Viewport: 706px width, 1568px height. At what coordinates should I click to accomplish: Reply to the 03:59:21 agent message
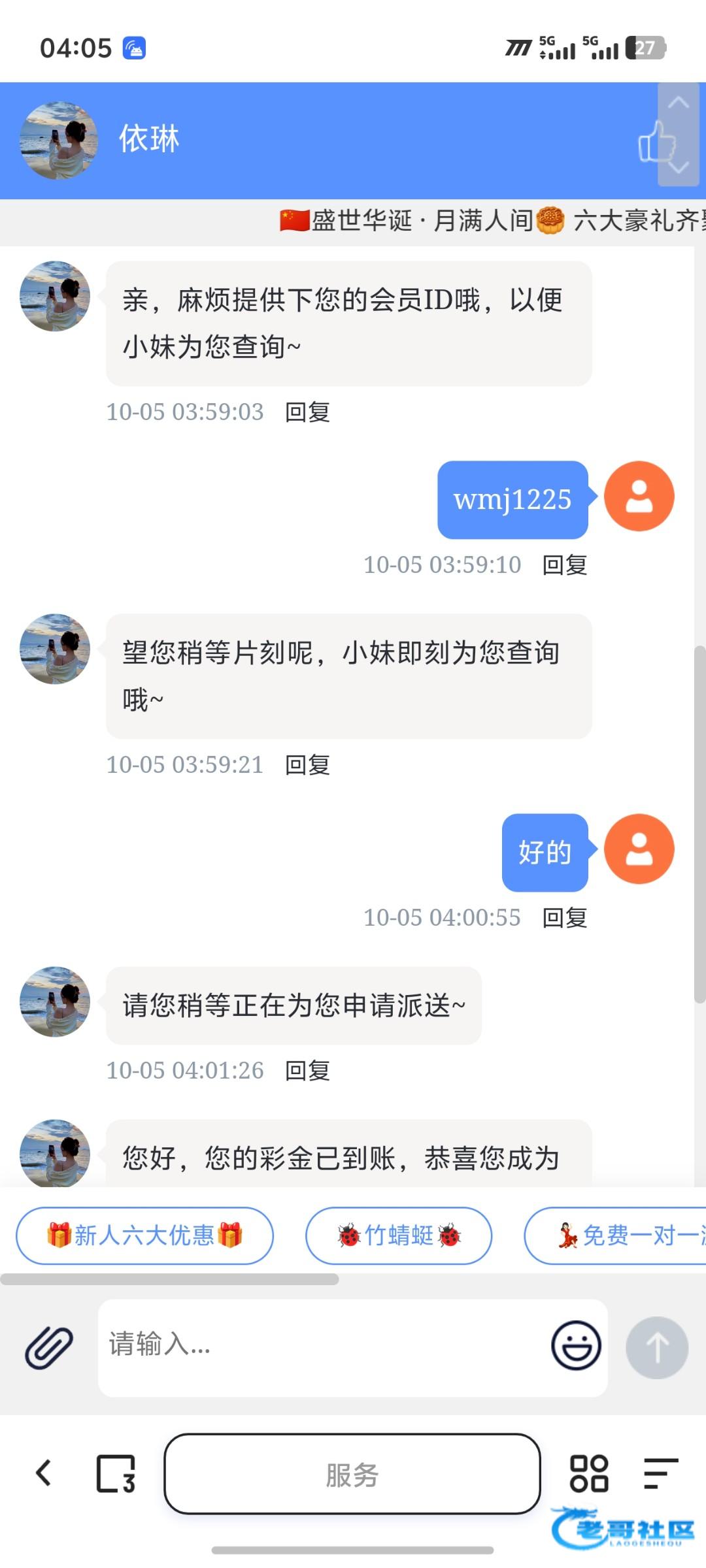[x=307, y=765]
